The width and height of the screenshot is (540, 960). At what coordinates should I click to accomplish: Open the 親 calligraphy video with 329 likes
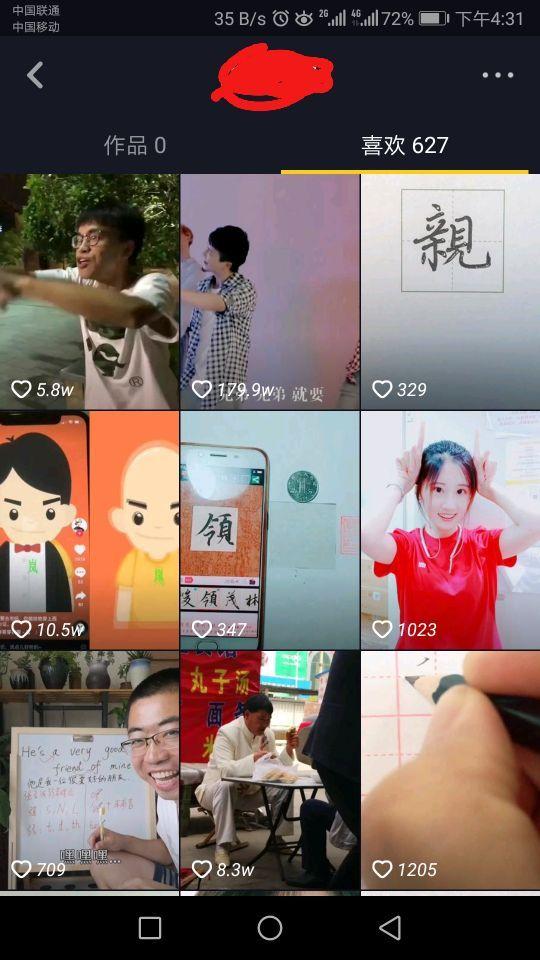point(451,292)
